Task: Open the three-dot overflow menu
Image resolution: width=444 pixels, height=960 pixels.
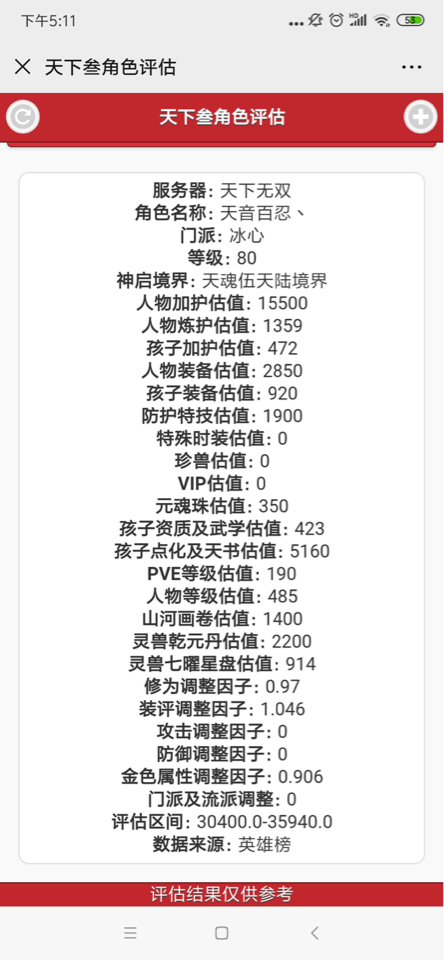Action: 412,67
